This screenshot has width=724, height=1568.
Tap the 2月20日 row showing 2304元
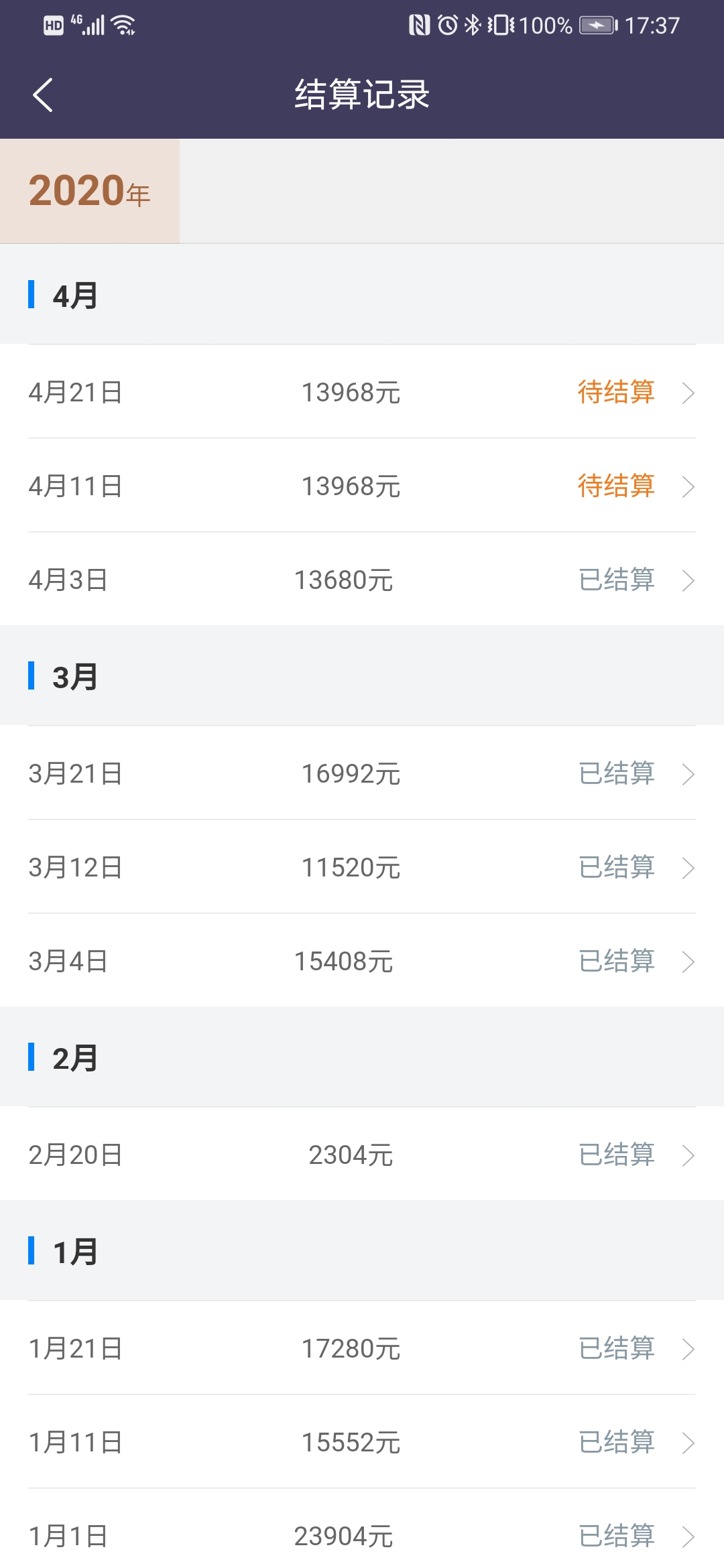(x=362, y=1155)
